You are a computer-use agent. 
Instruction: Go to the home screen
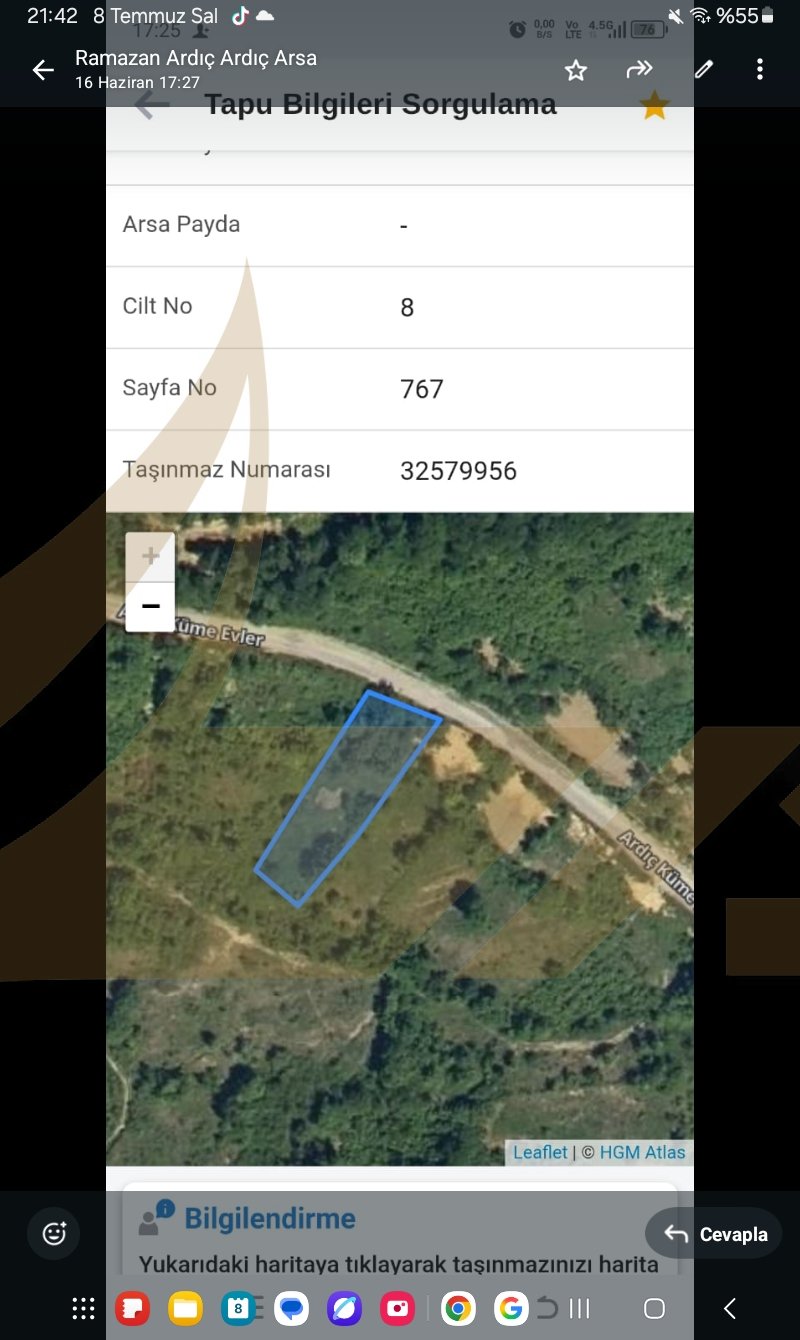coord(654,1308)
